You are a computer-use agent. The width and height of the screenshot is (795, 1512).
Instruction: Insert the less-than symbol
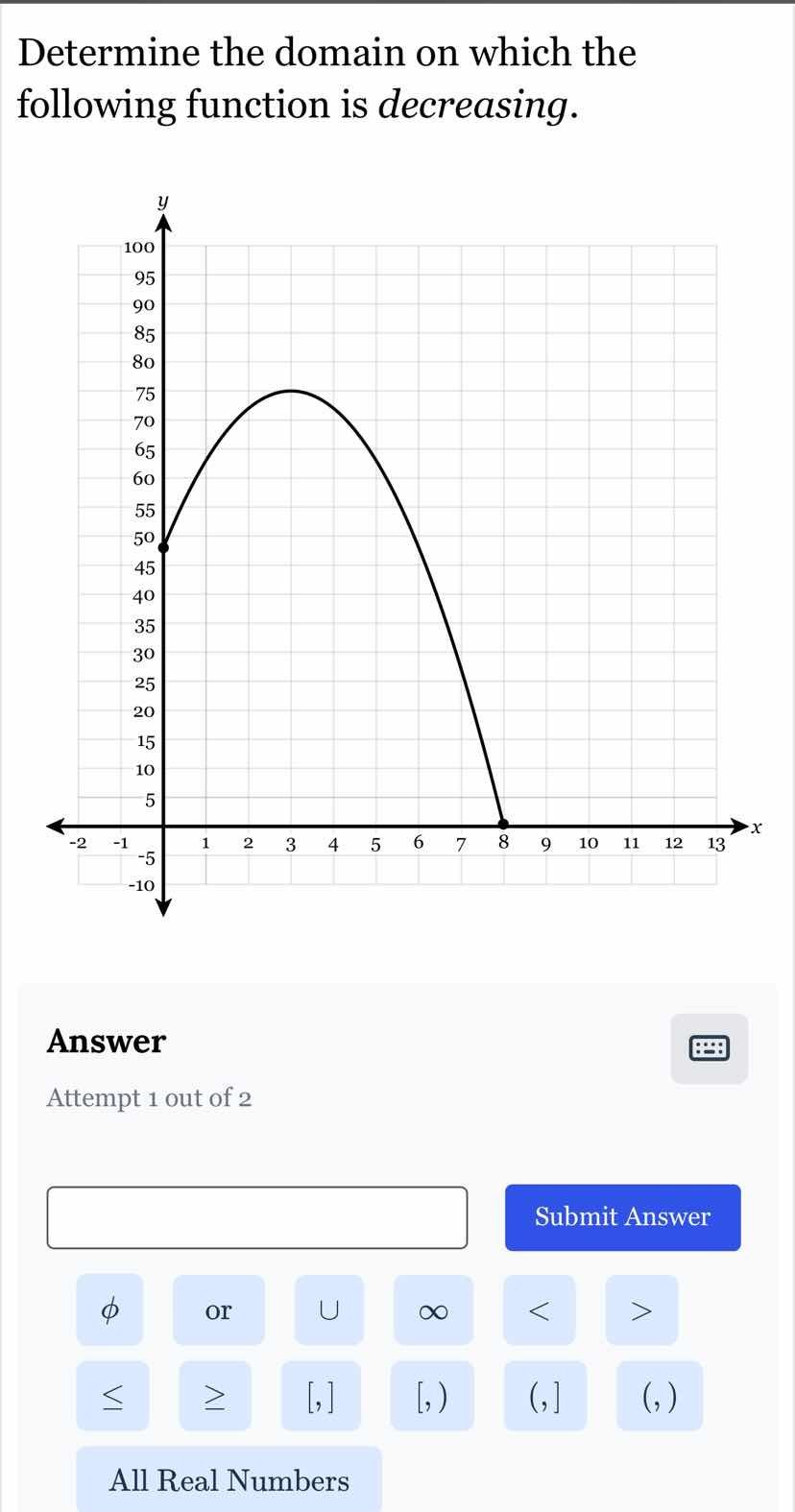pos(540,1310)
